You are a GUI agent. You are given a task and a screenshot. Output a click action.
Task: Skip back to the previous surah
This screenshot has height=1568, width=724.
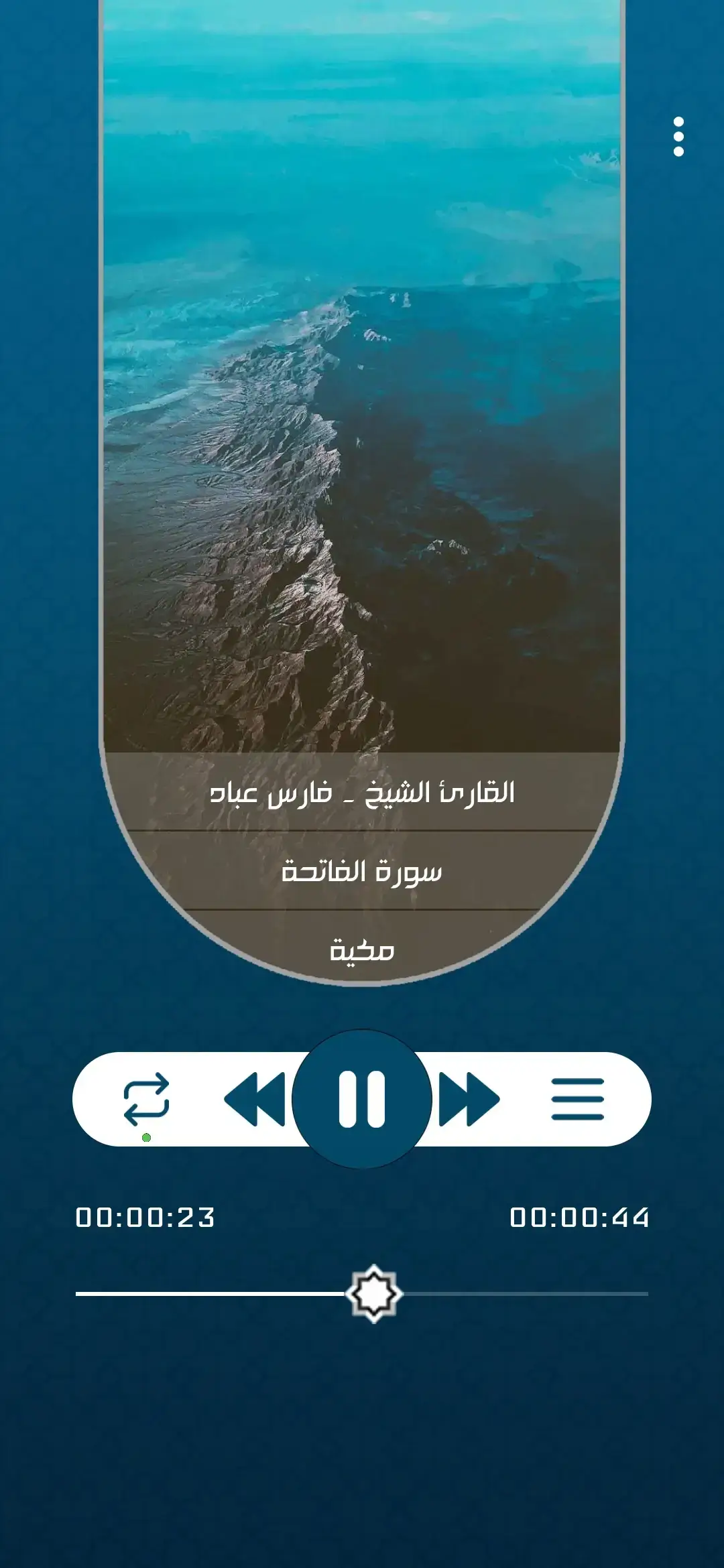[x=255, y=1099]
